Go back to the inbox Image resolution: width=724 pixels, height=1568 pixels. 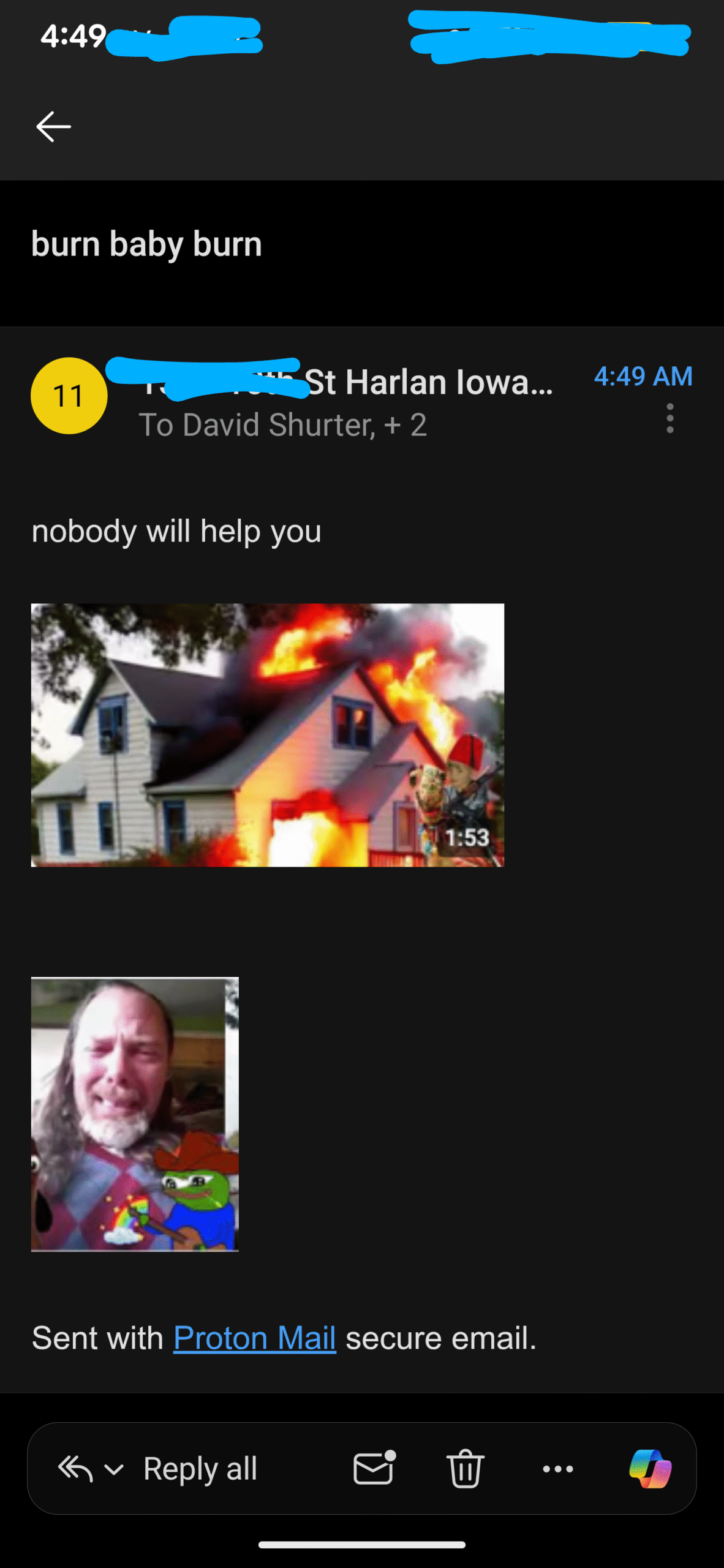pos(54,127)
